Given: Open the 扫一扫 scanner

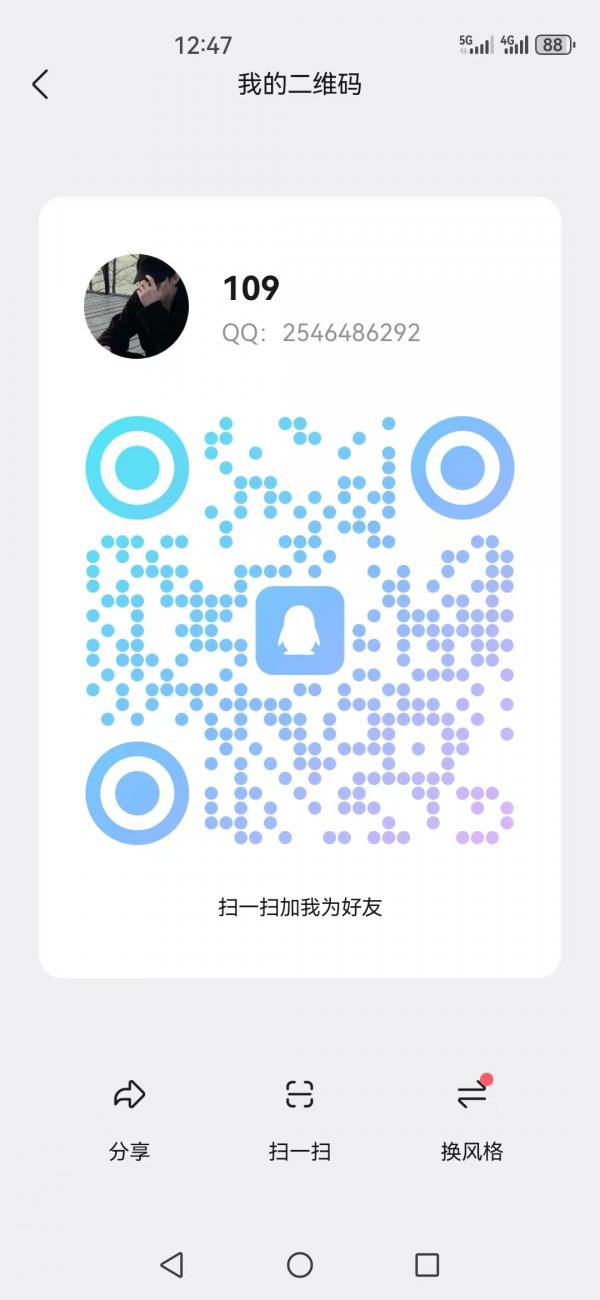Looking at the screenshot, I should click(x=300, y=1118).
